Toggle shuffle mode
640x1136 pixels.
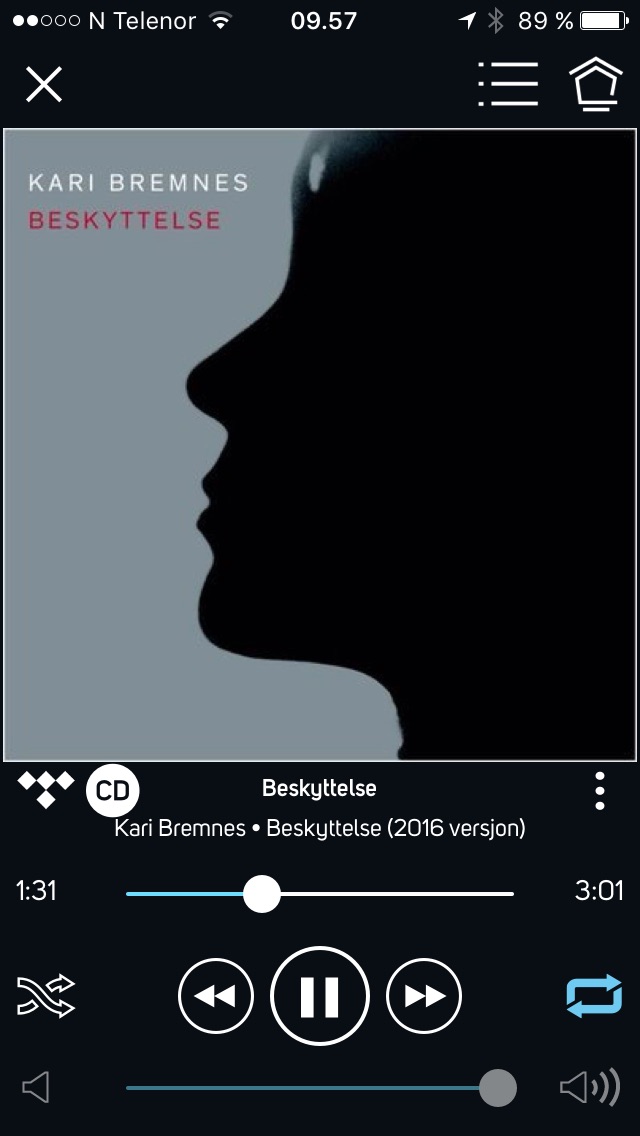tap(46, 996)
